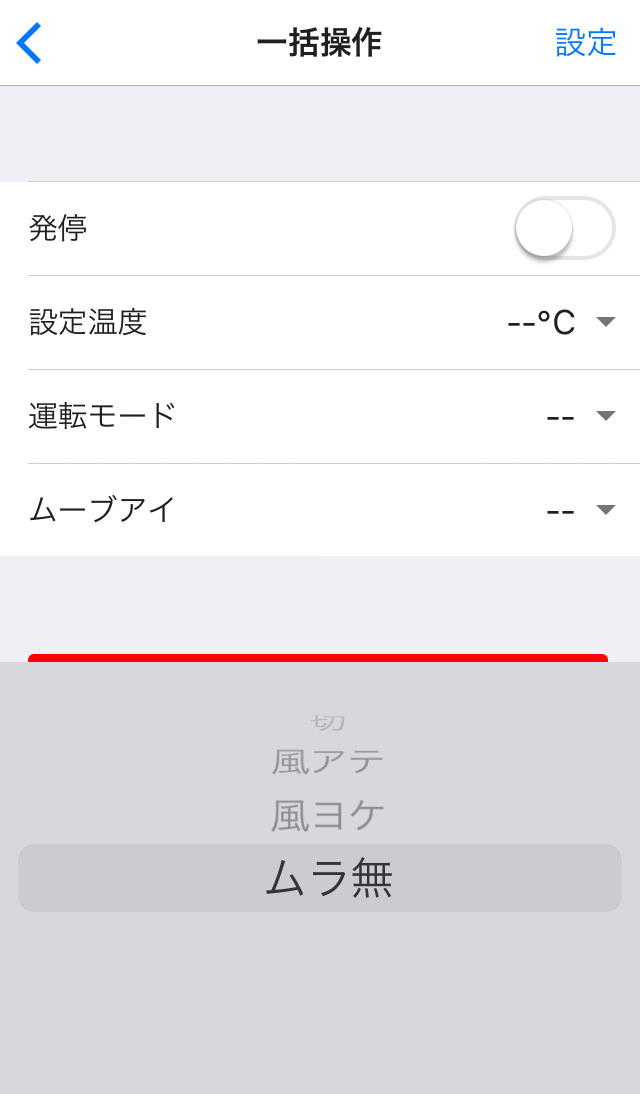This screenshot has height=1094, width=640.
Task: Choose 風ヨケ in the picker
Action: pyautogui.click(x=328, y=816)
